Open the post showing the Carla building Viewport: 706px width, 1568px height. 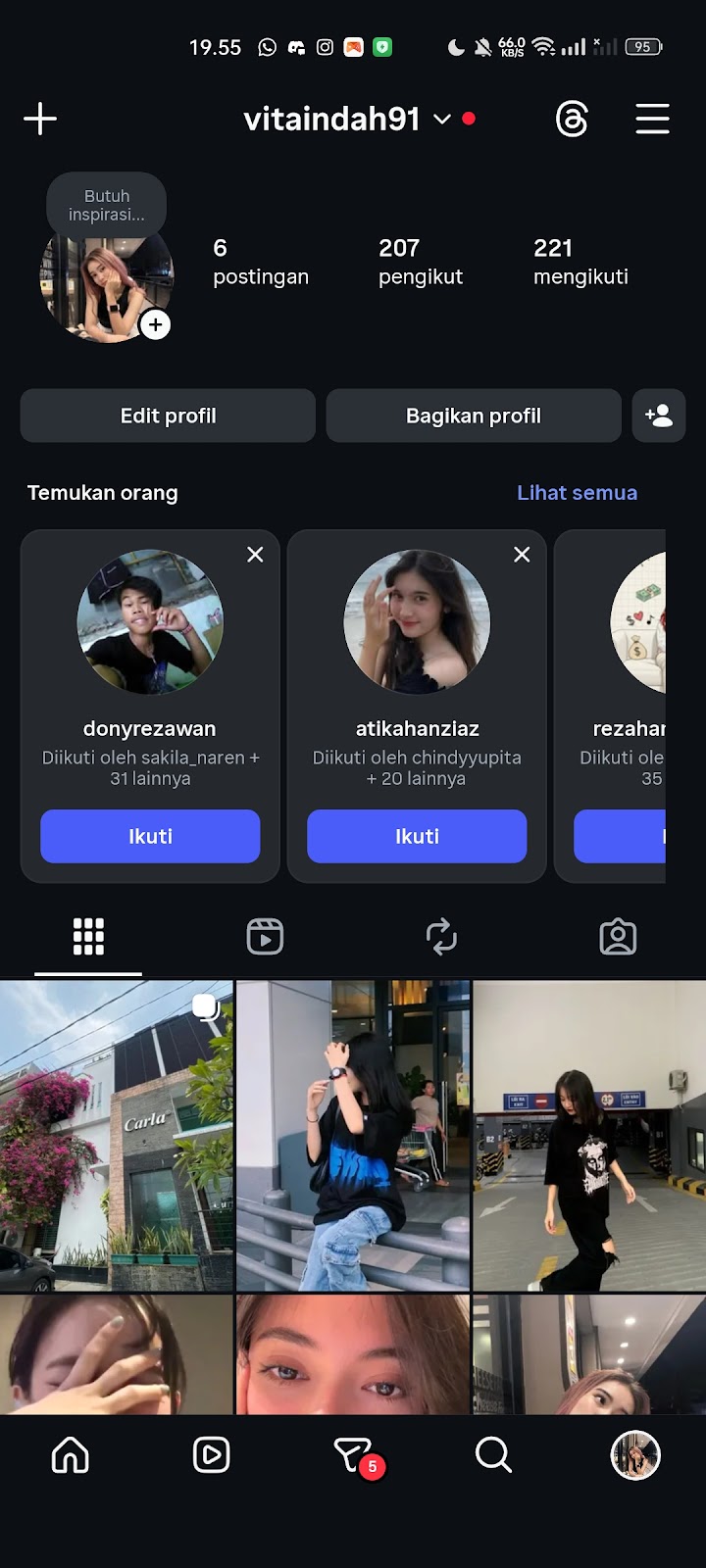117,1135
